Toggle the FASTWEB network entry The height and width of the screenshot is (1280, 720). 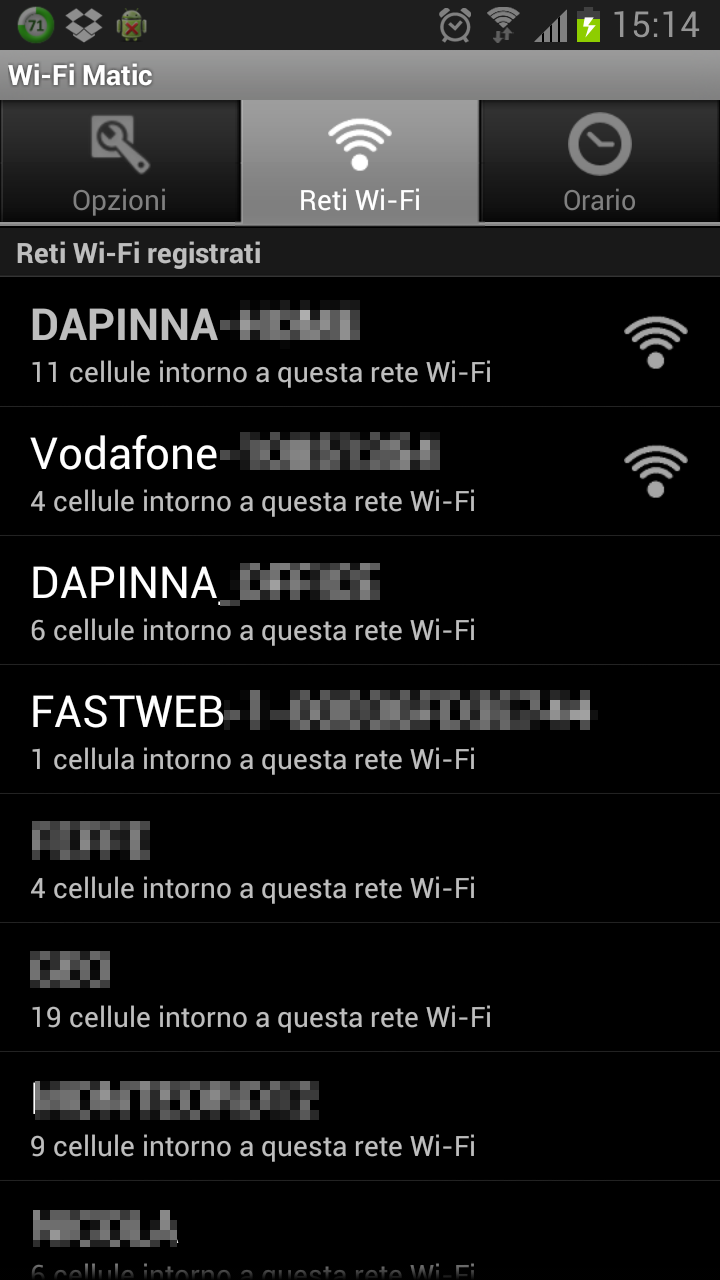click(300, 728)
